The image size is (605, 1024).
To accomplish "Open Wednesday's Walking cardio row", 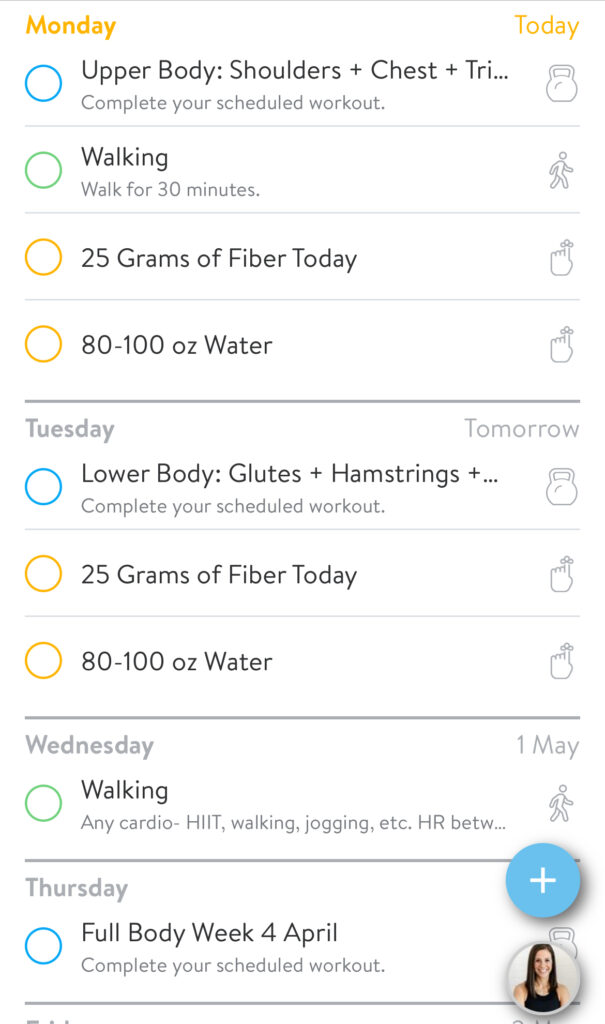I will pyautogui.click(x=302, y=804).
